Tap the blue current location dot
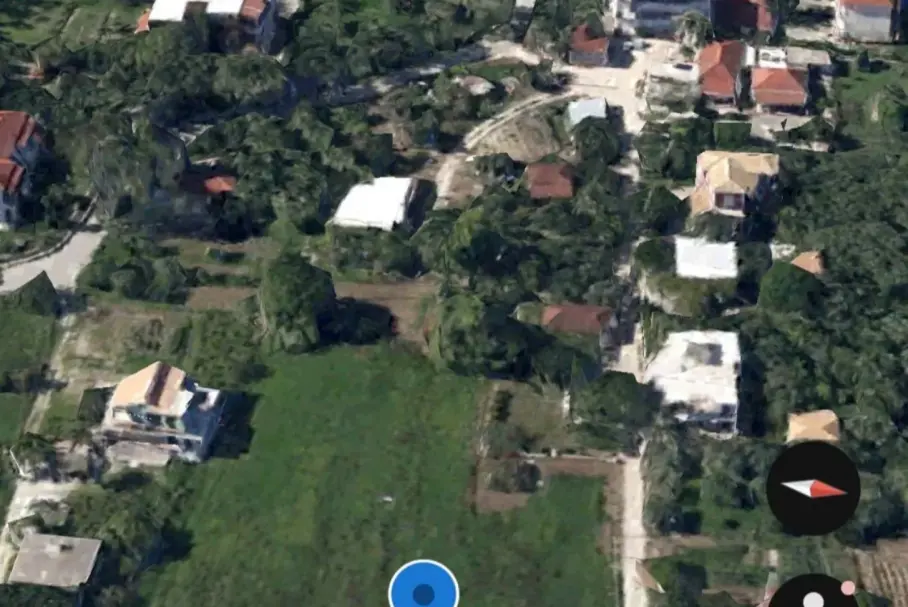 tap(424, 591)
